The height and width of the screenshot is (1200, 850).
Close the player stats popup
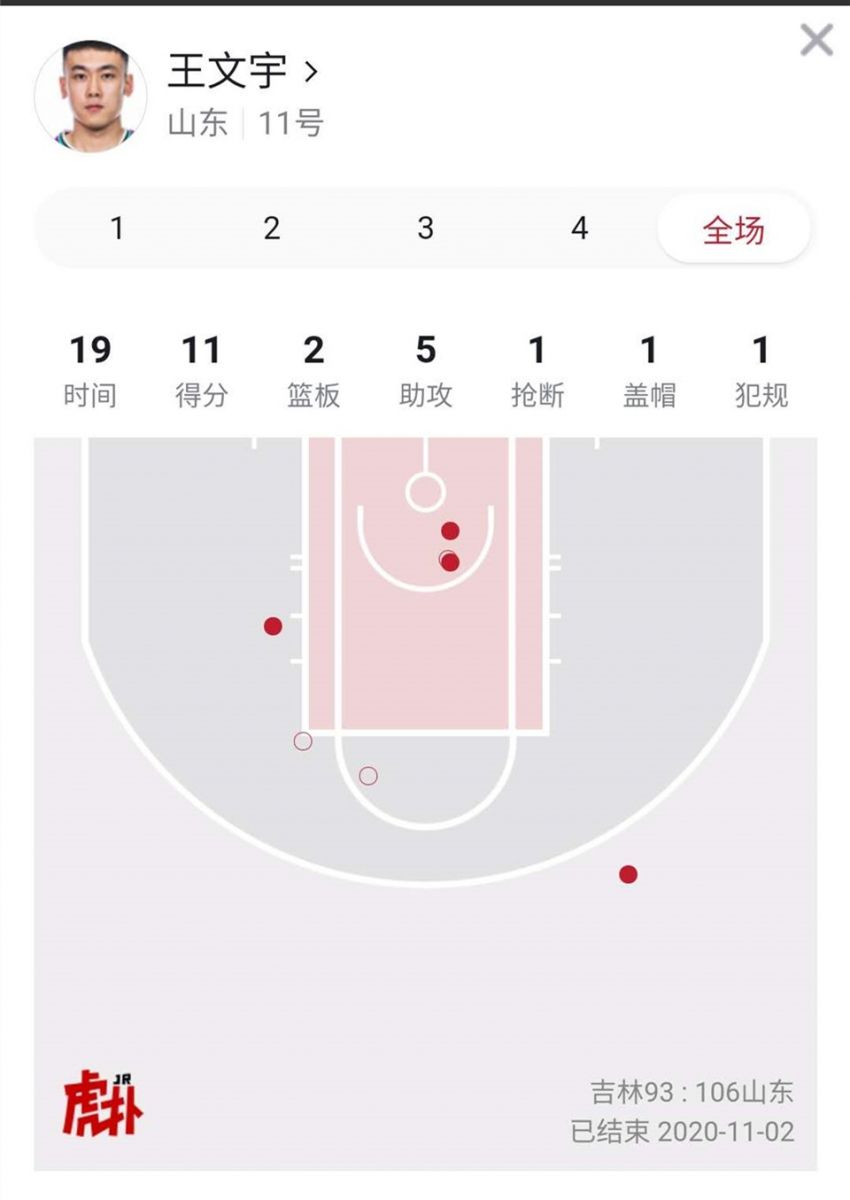click(816, 40)
